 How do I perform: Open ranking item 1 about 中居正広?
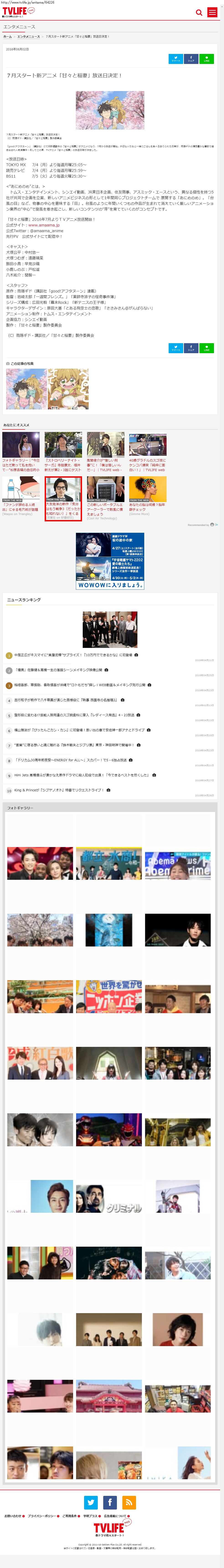click(73, 655)
